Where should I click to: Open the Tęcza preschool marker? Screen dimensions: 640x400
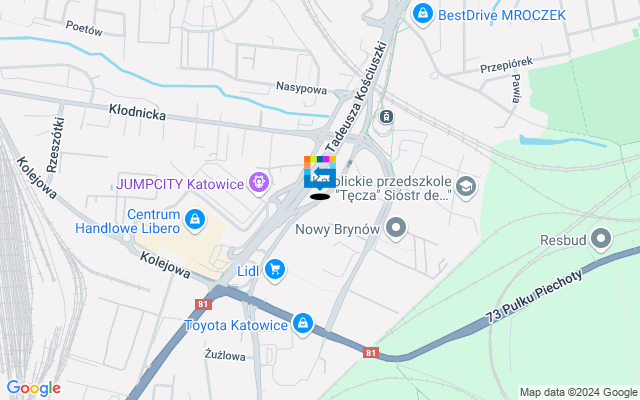(x=466, y=186)
